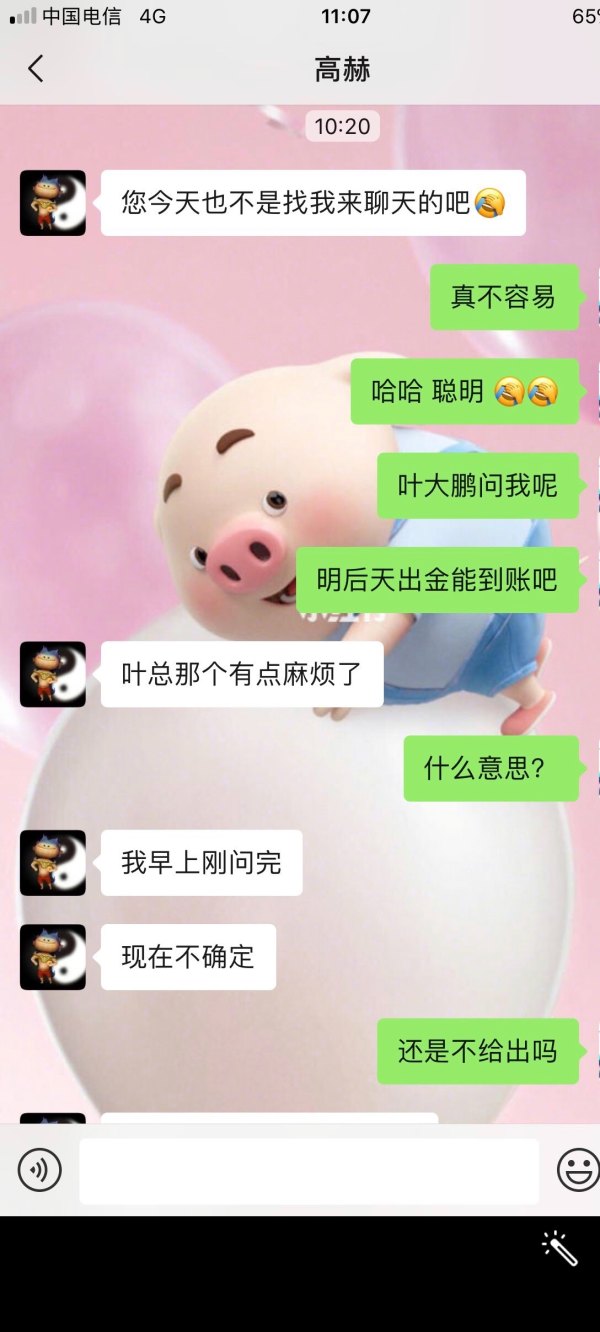Tap the magic wand edit icon
The image size is (600, 1332).
coord(560,1248)
